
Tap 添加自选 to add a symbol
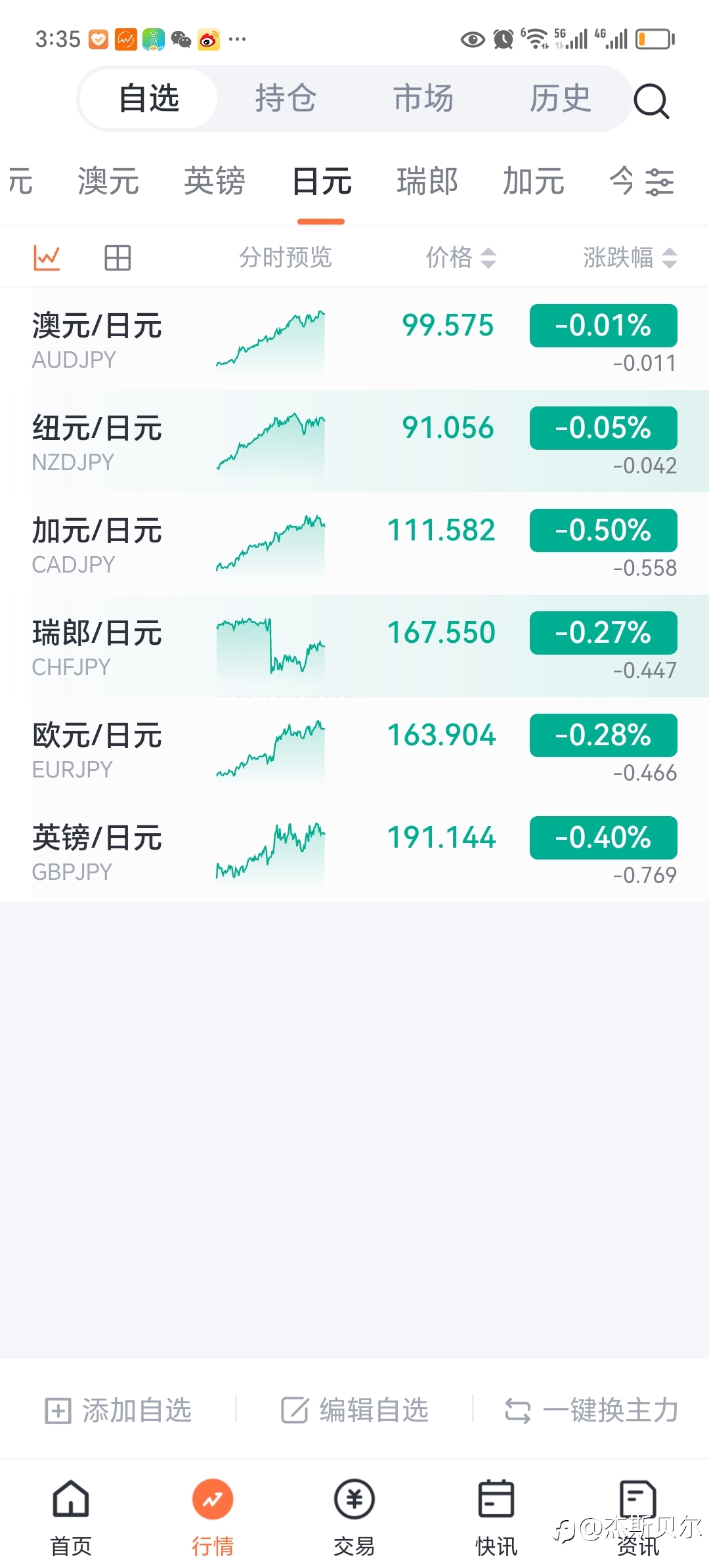(118, 1410)
